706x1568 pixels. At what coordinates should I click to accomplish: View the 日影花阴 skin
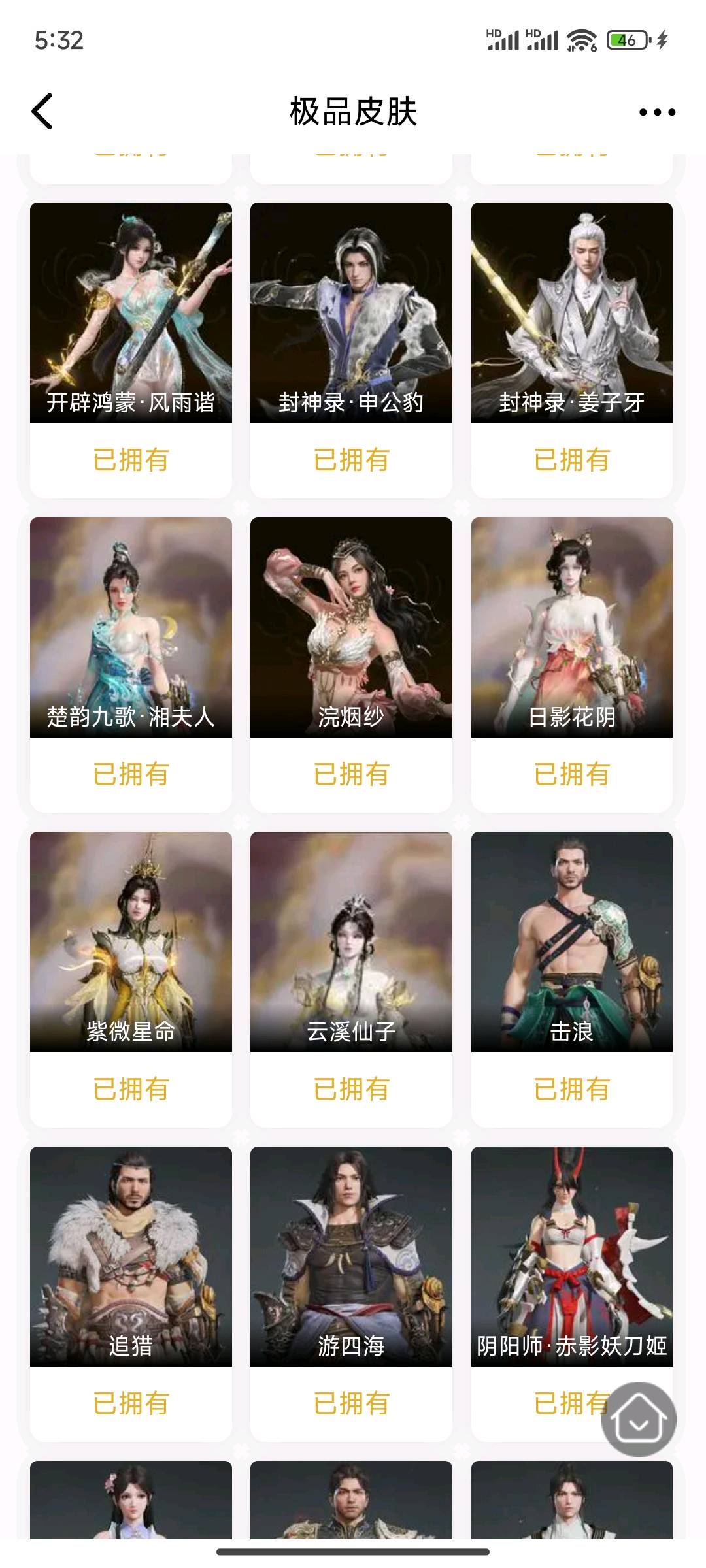tap(571, 627)
